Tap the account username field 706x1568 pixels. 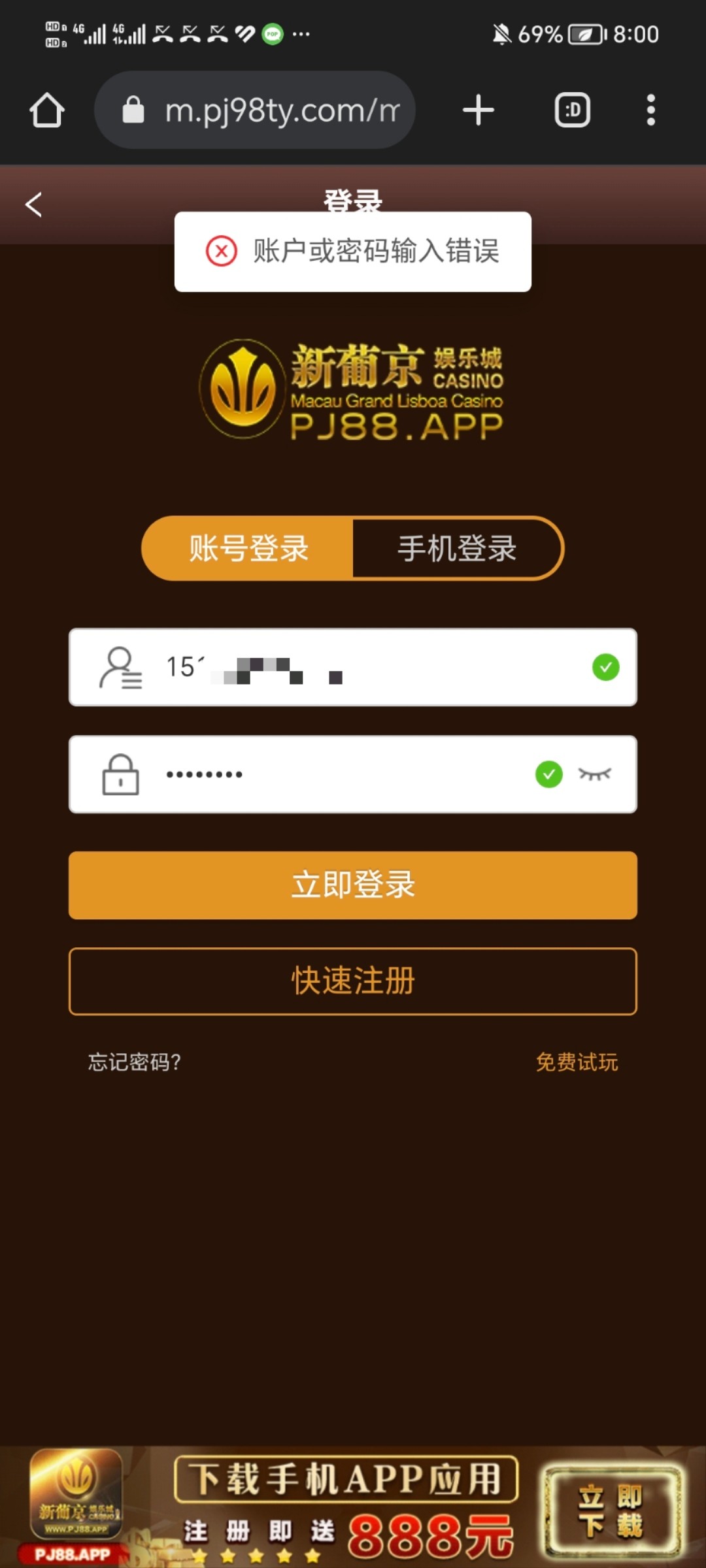[366, 667]
